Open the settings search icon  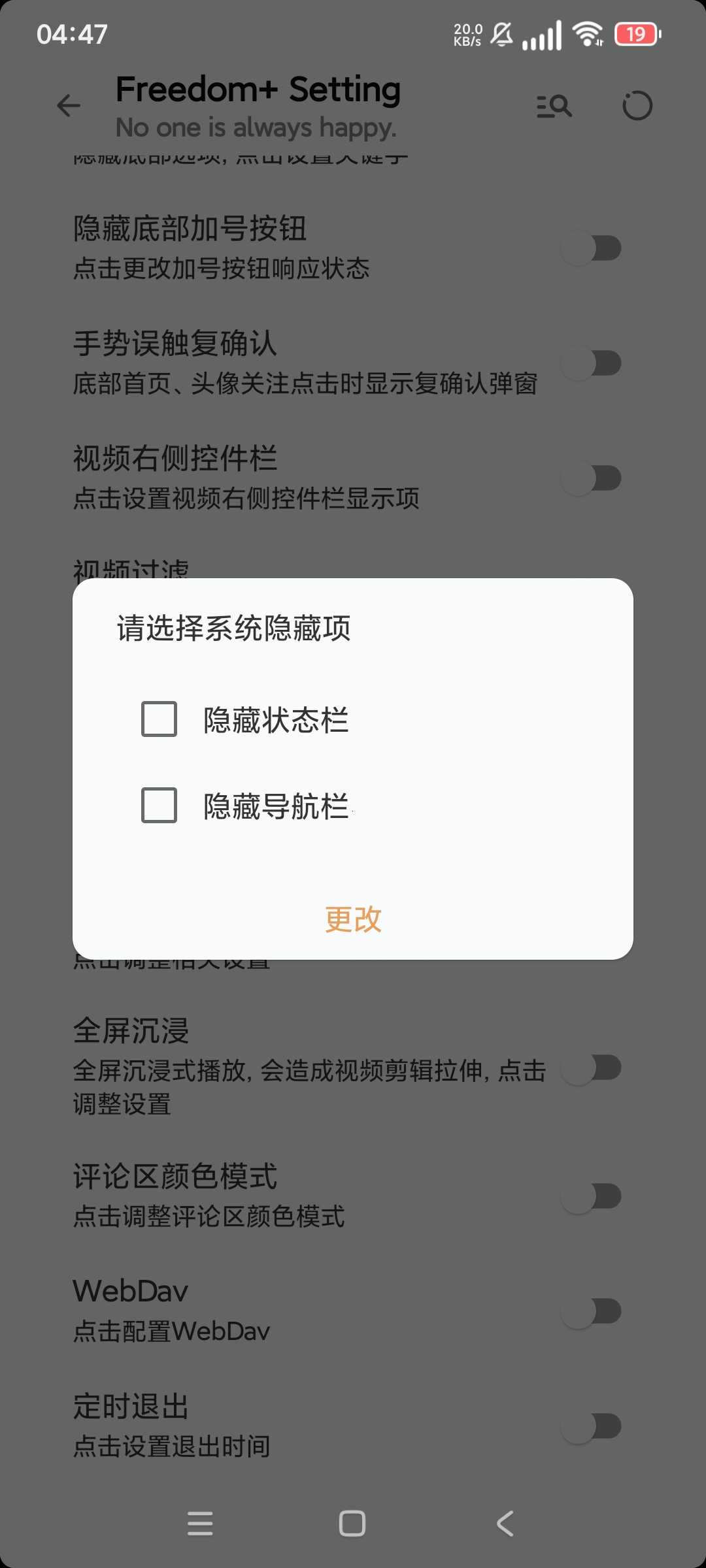(x=554, y=106)
